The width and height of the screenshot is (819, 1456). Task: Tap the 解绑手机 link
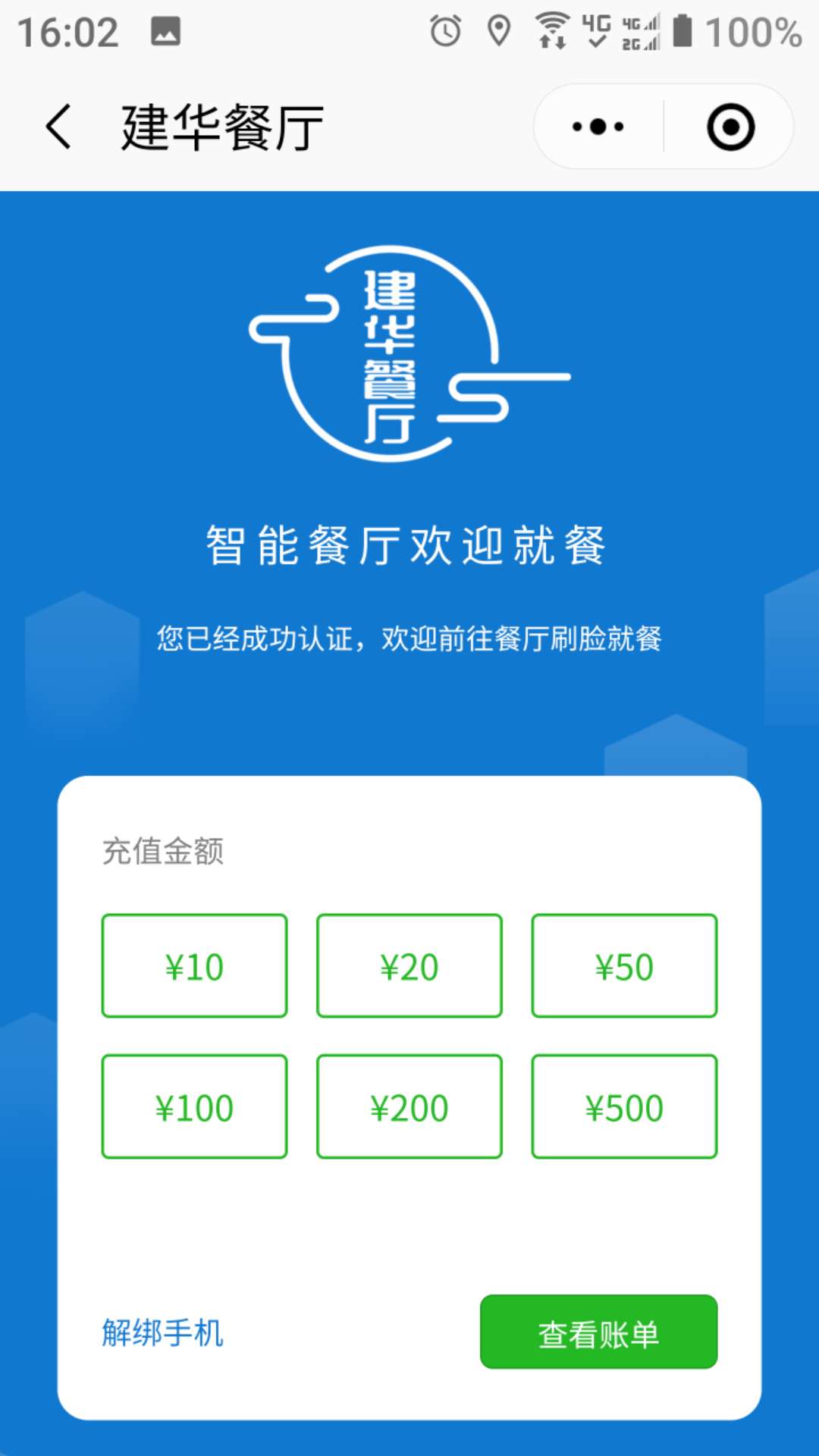pos(163,1332)
